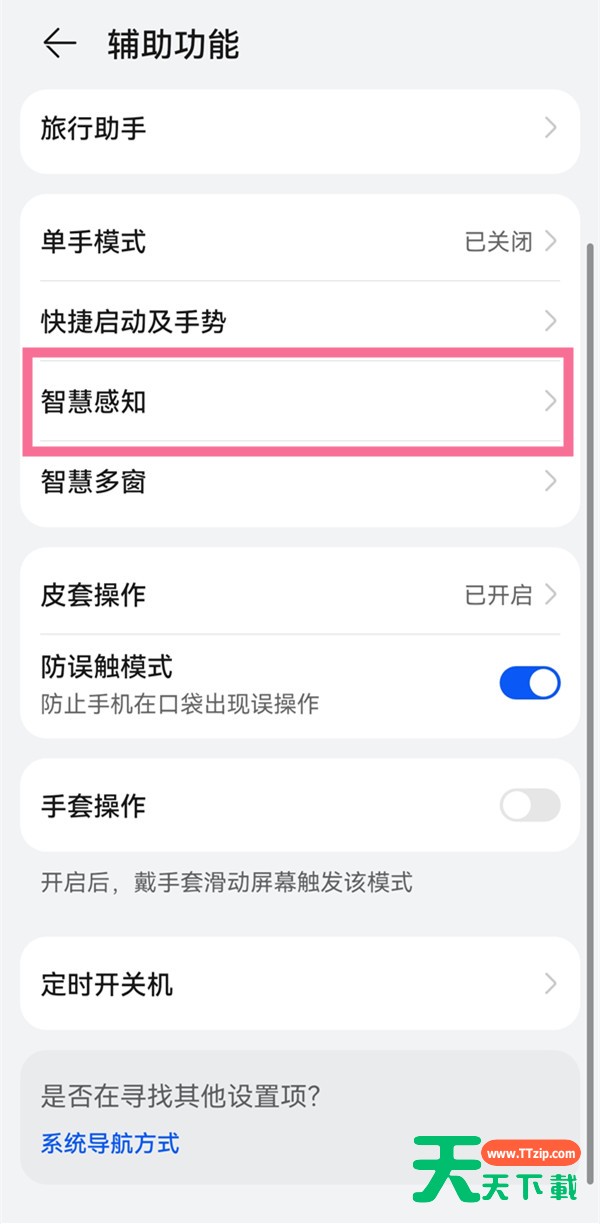Open 快捷启动及手势 options
The height and width of the screenshot is (1224, 600).
tap(300, 321)
